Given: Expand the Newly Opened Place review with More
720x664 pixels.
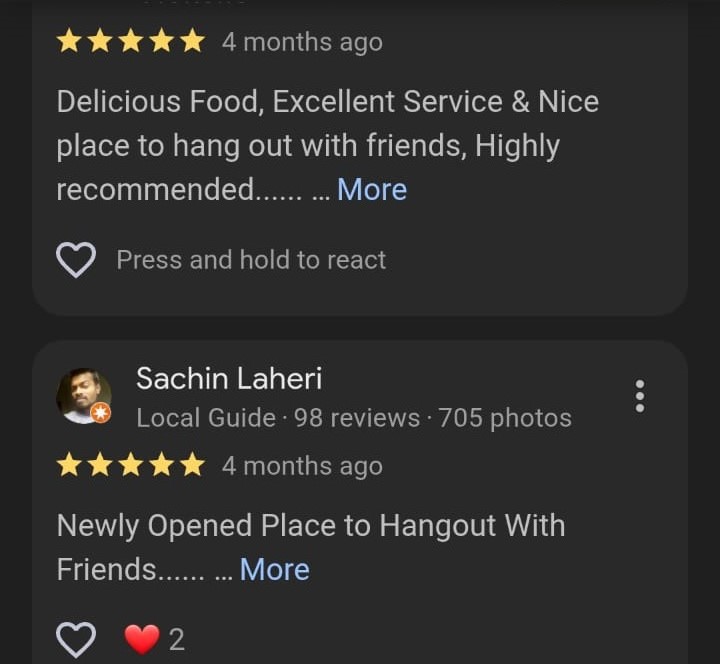Looking at the screenshot, I should [274, 570].
